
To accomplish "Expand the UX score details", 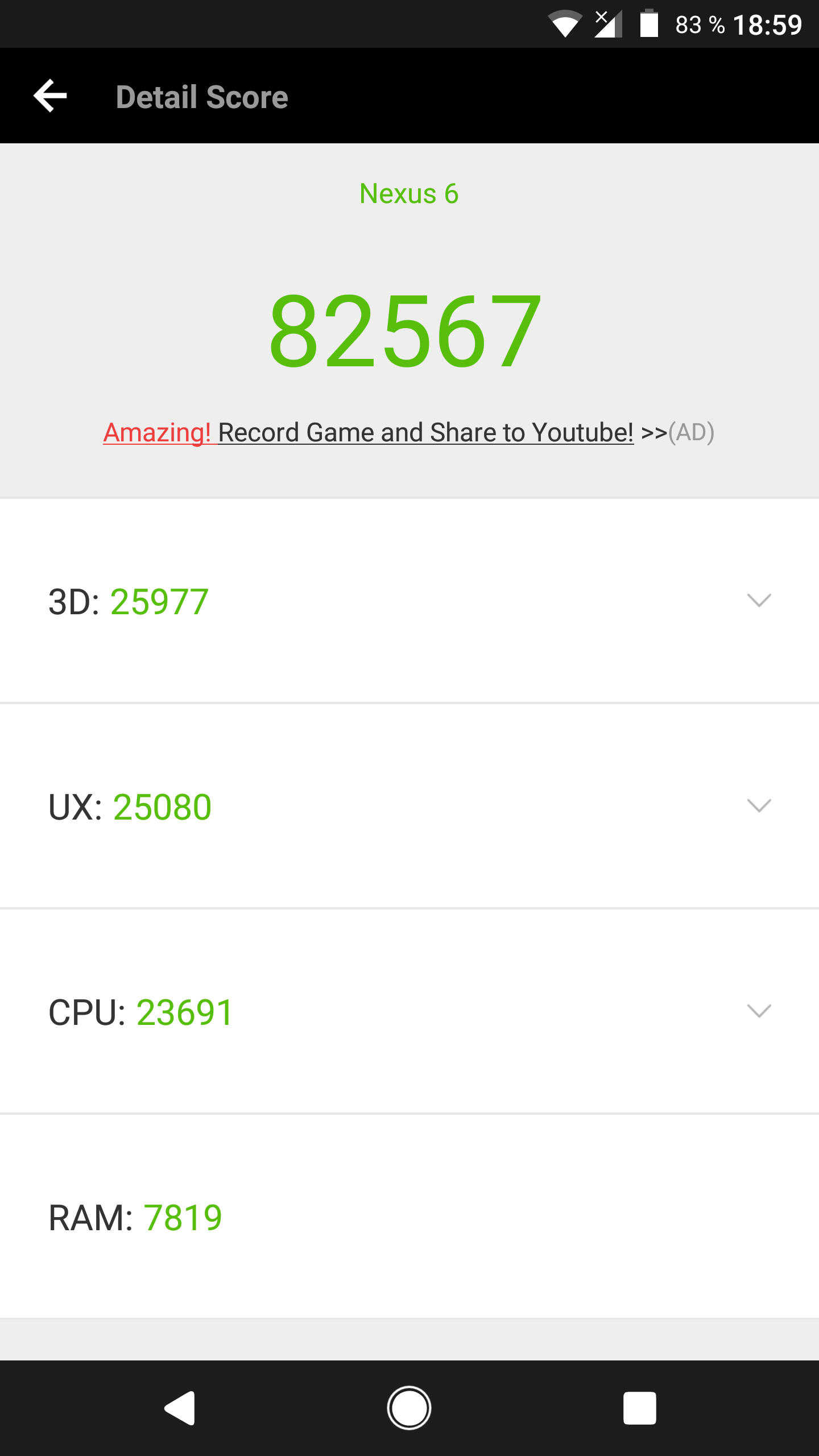I will [759, 805].
